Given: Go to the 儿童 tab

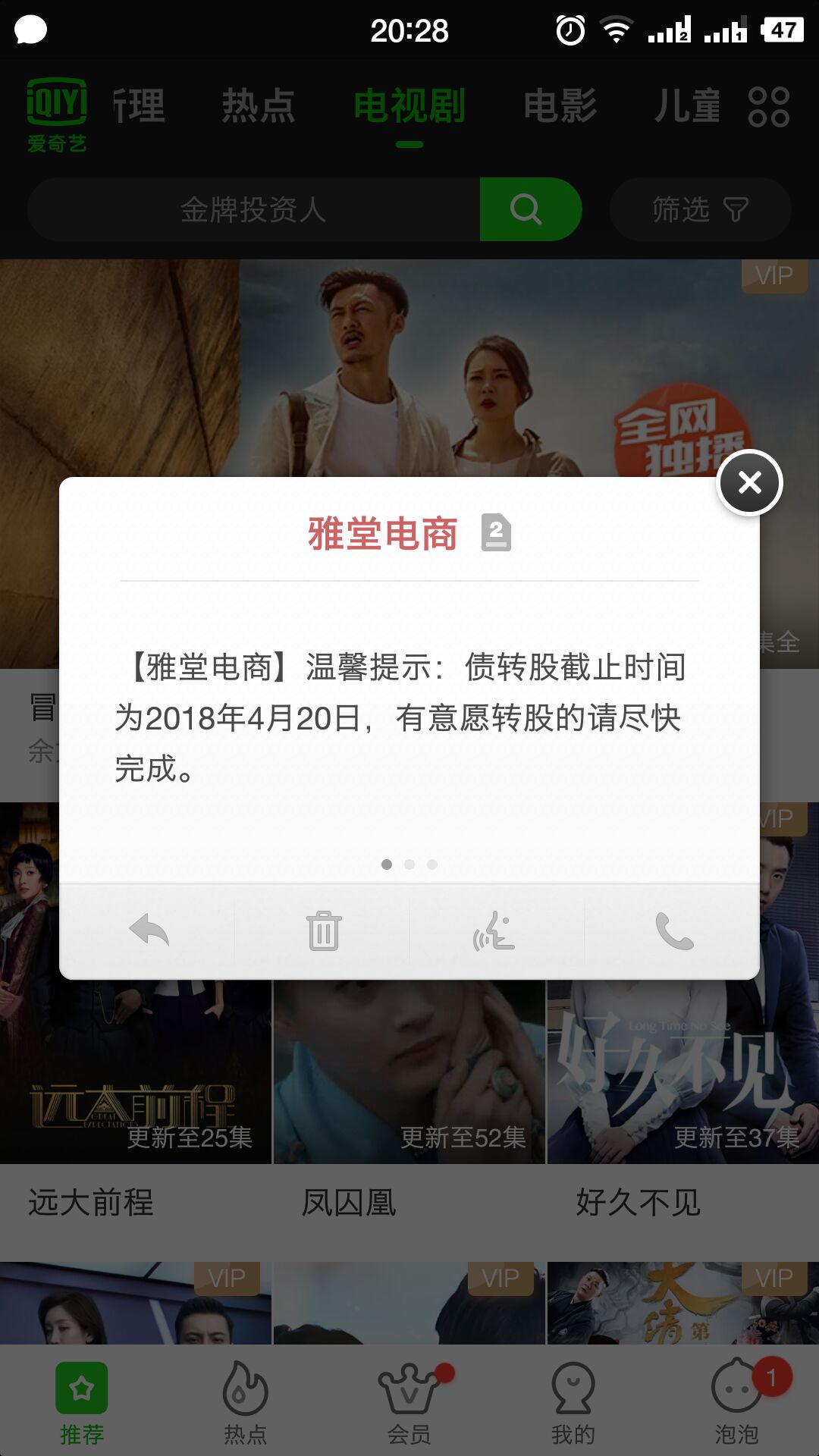Looking at the screenshot, I should click(x=687, y=106).
